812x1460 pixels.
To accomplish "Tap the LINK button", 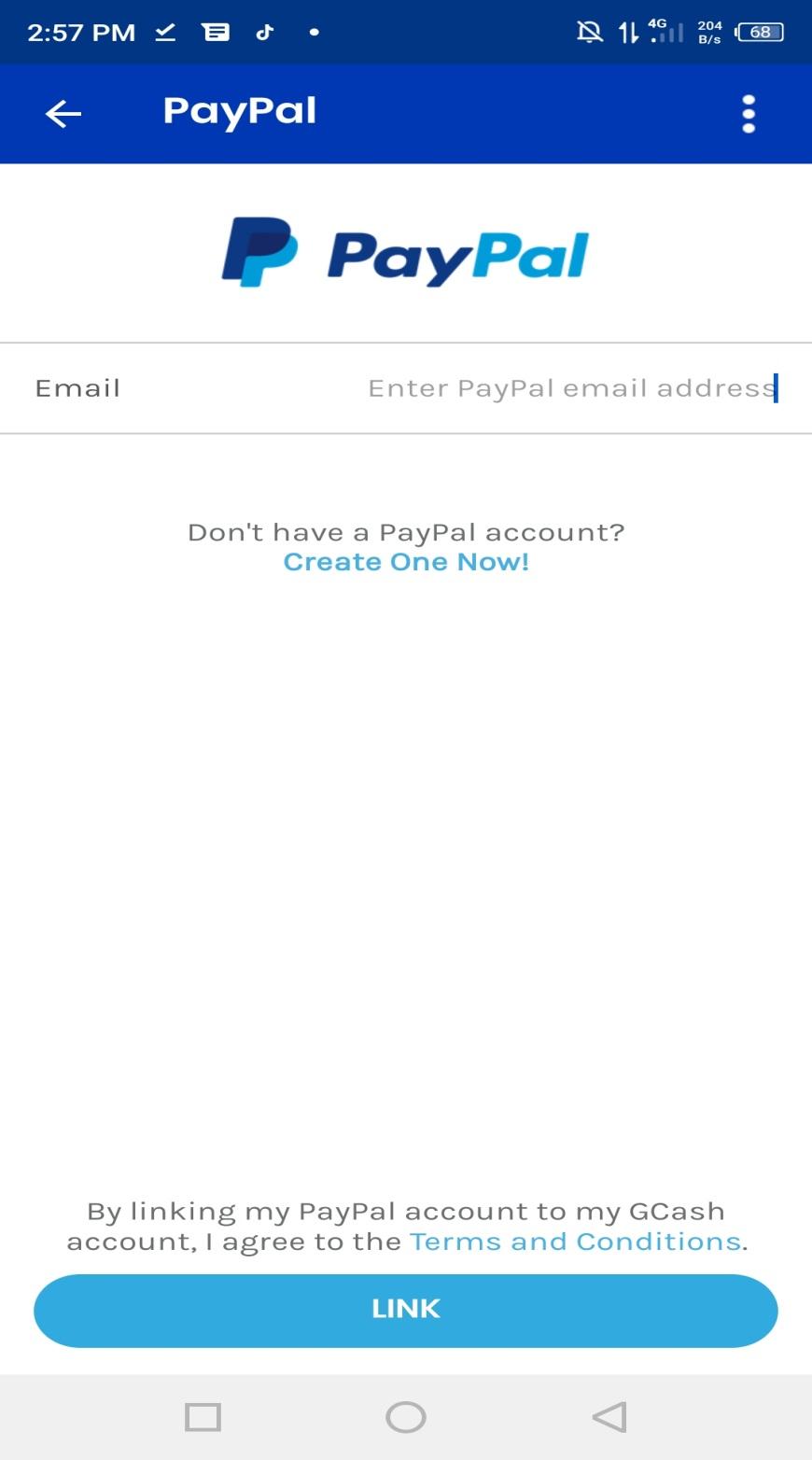I will [406, 1310].
